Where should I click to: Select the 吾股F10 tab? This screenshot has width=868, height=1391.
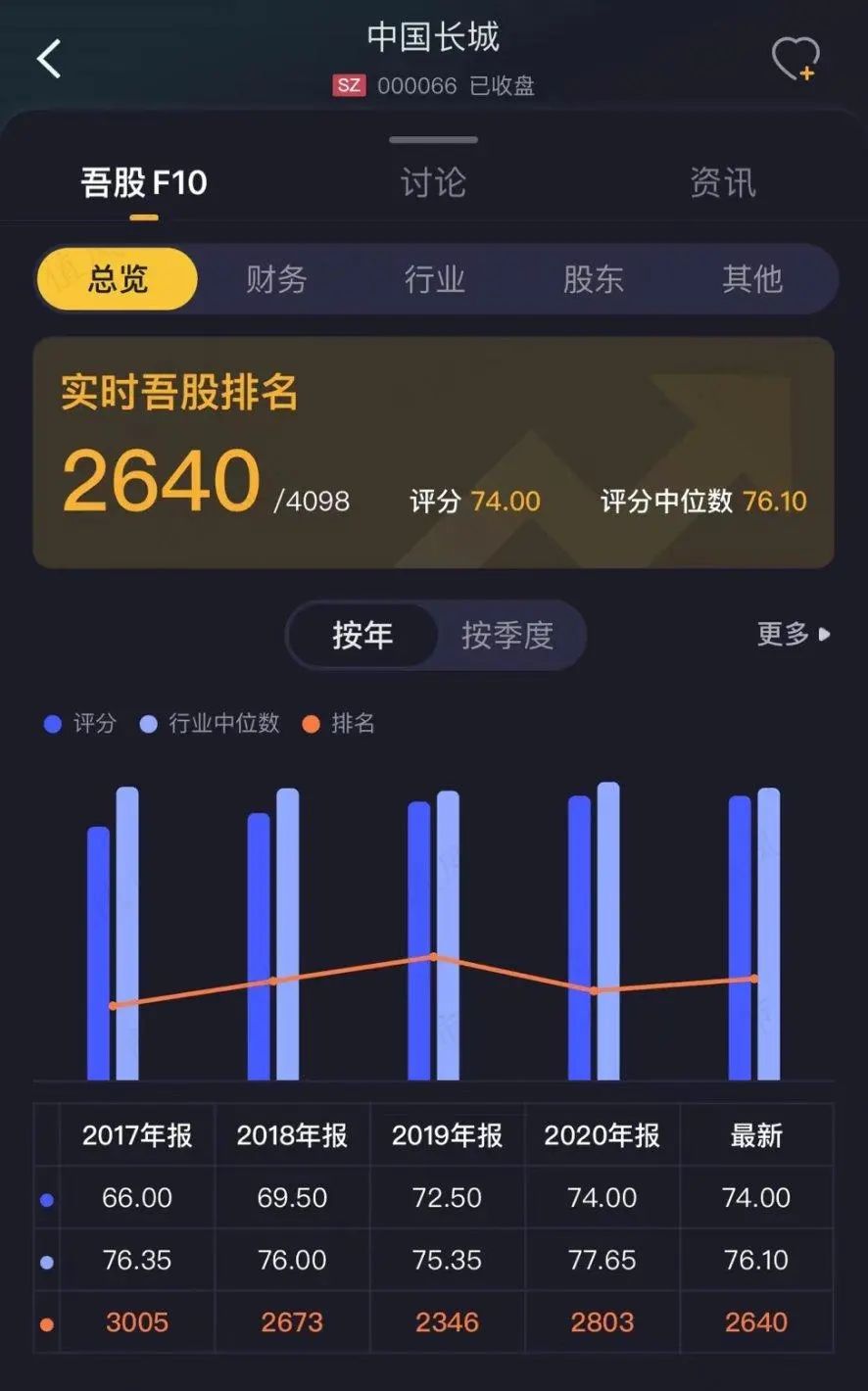[x=144, y=183]
